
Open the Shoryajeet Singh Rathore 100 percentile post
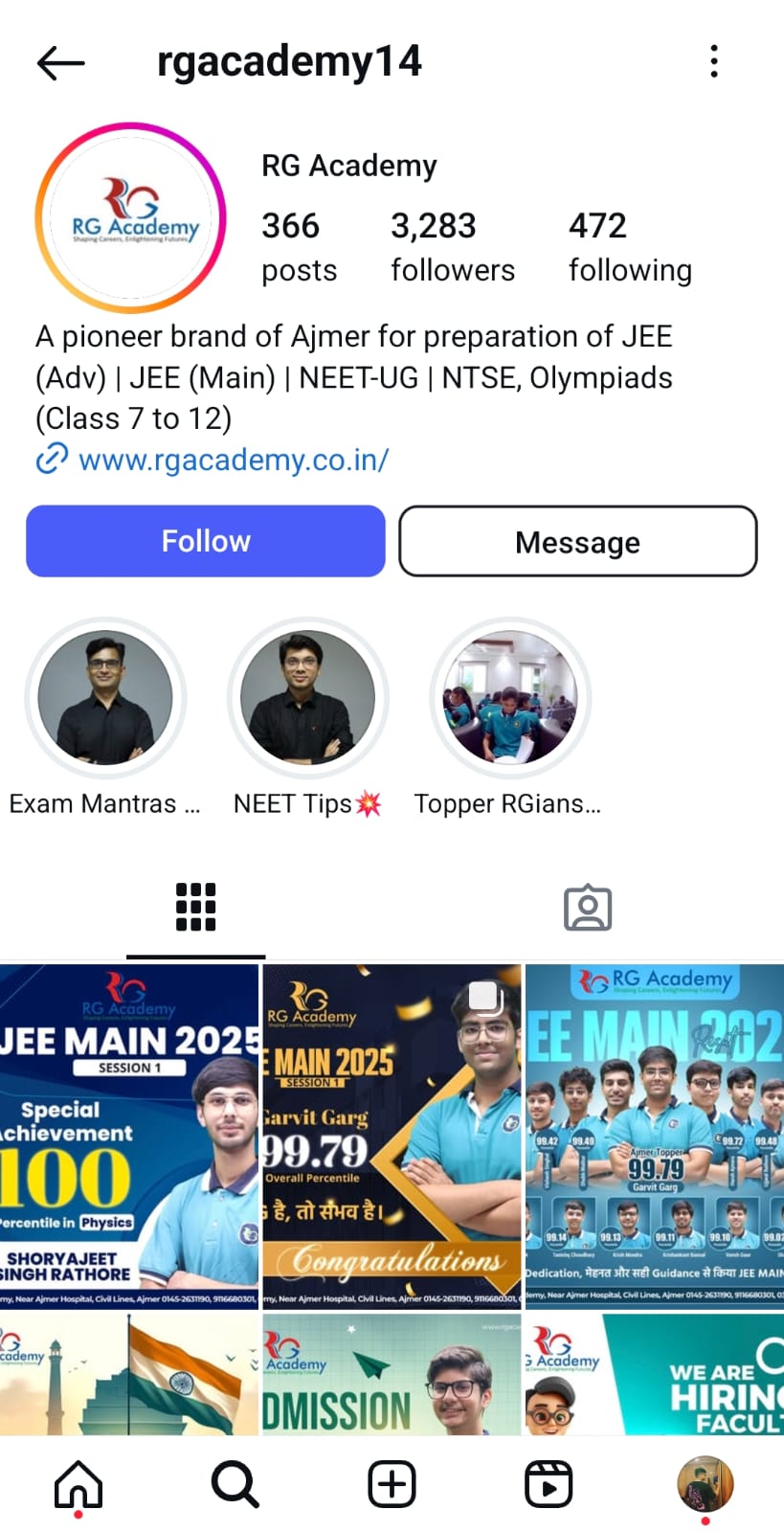point(128,1135)
